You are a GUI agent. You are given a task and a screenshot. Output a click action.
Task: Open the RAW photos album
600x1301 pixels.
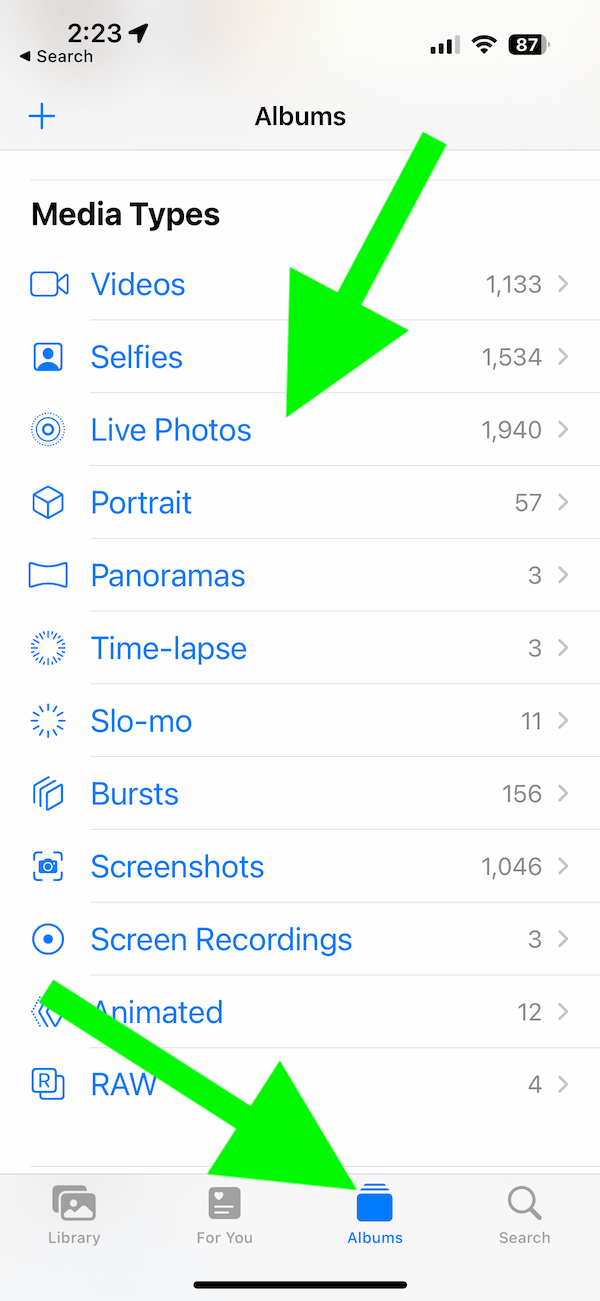[x=300, y=1084]
